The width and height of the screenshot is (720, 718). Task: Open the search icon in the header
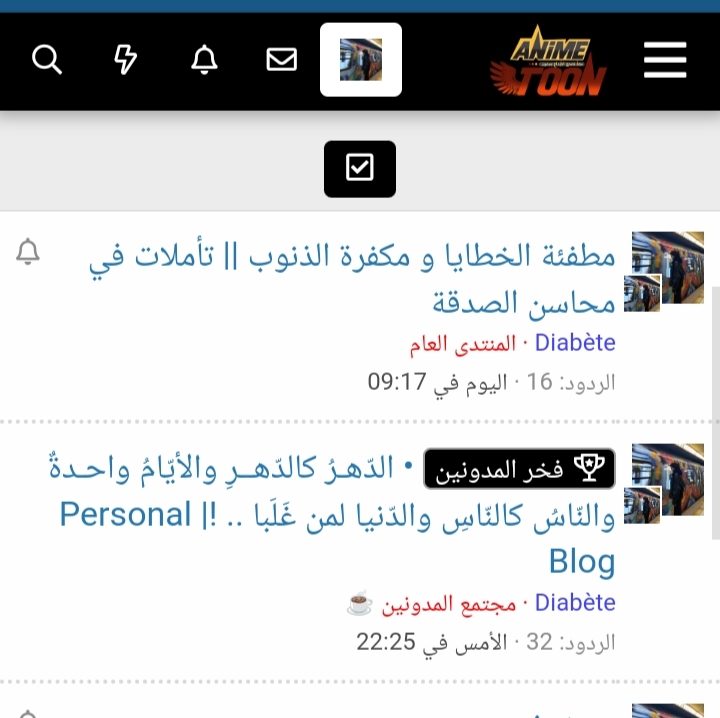tap(47, 60)
